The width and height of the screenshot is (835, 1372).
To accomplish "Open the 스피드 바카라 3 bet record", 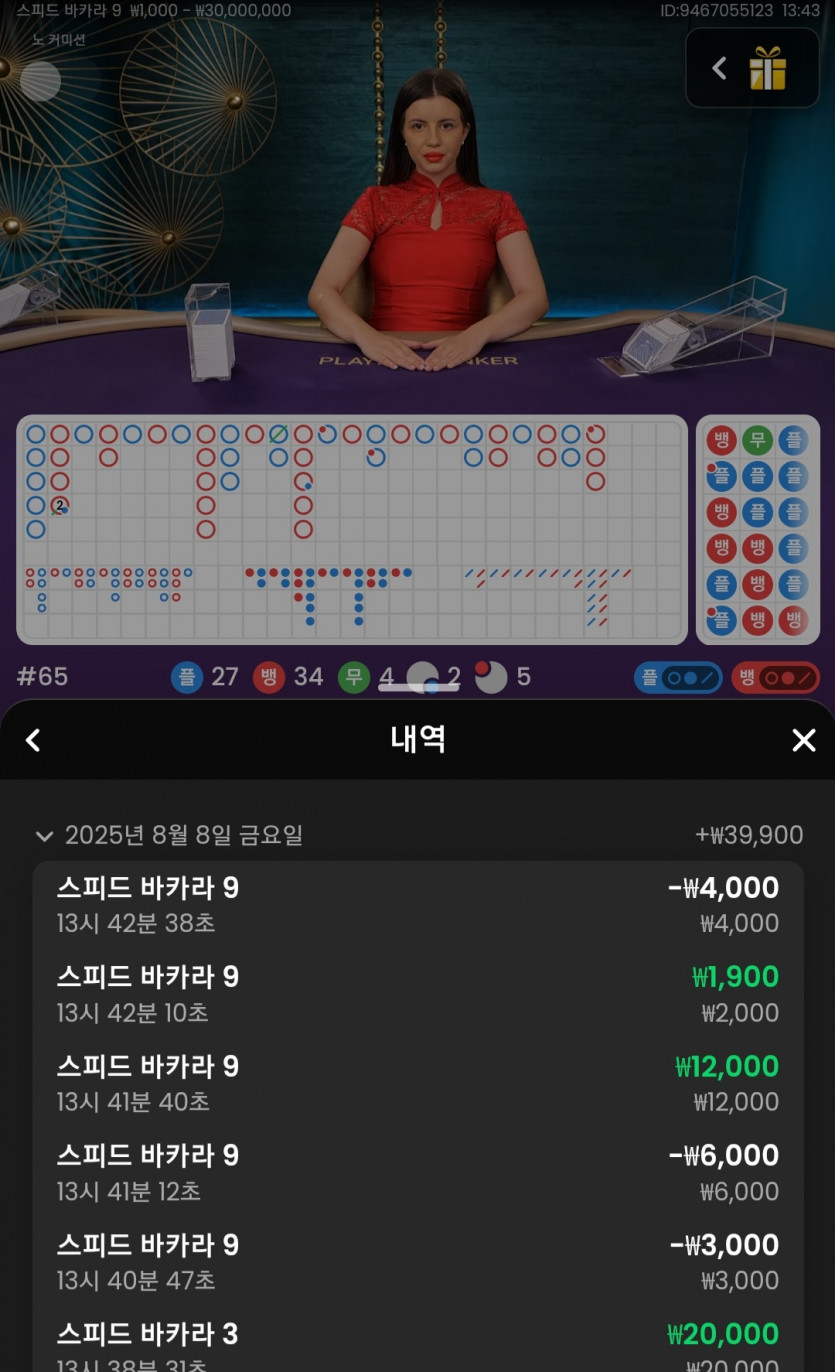I will [417, 1345].
